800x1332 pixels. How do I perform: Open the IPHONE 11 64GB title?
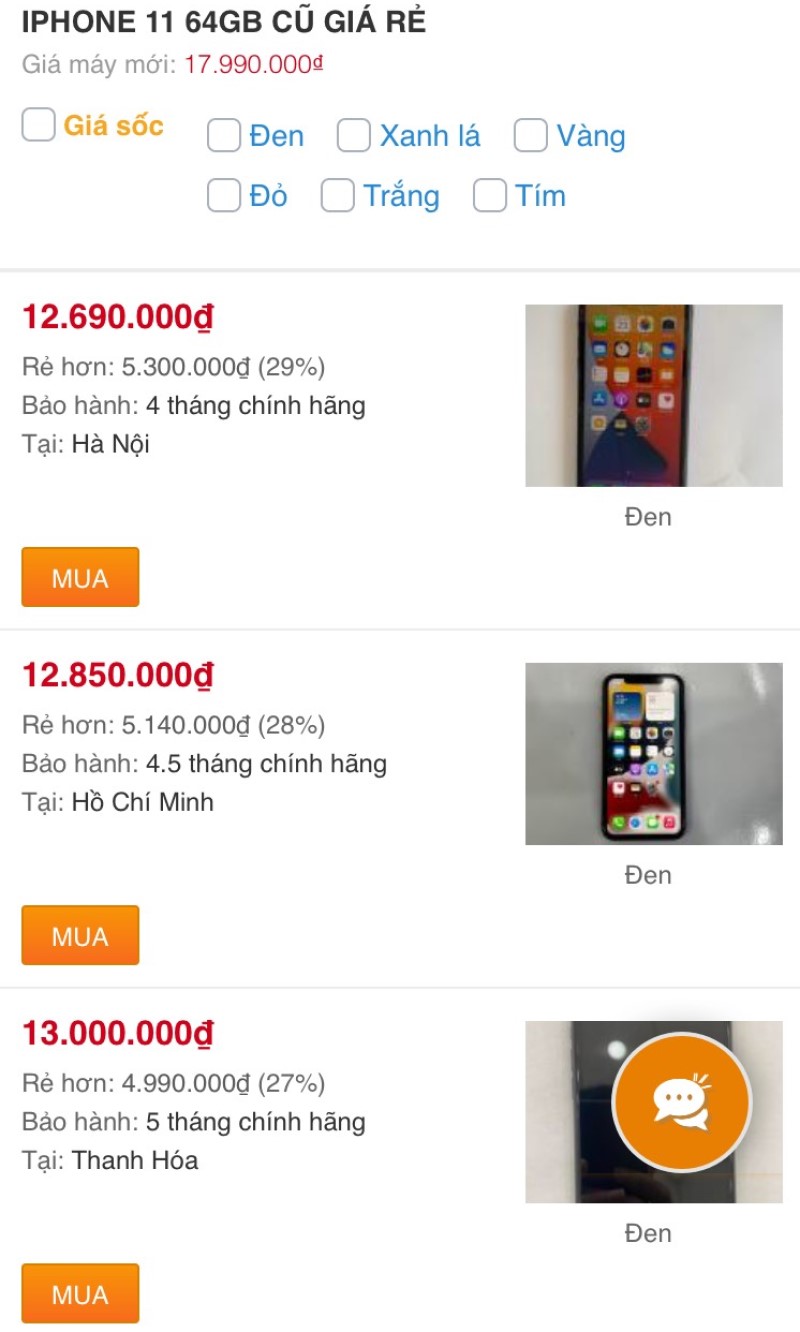click(x=224, y=21)
